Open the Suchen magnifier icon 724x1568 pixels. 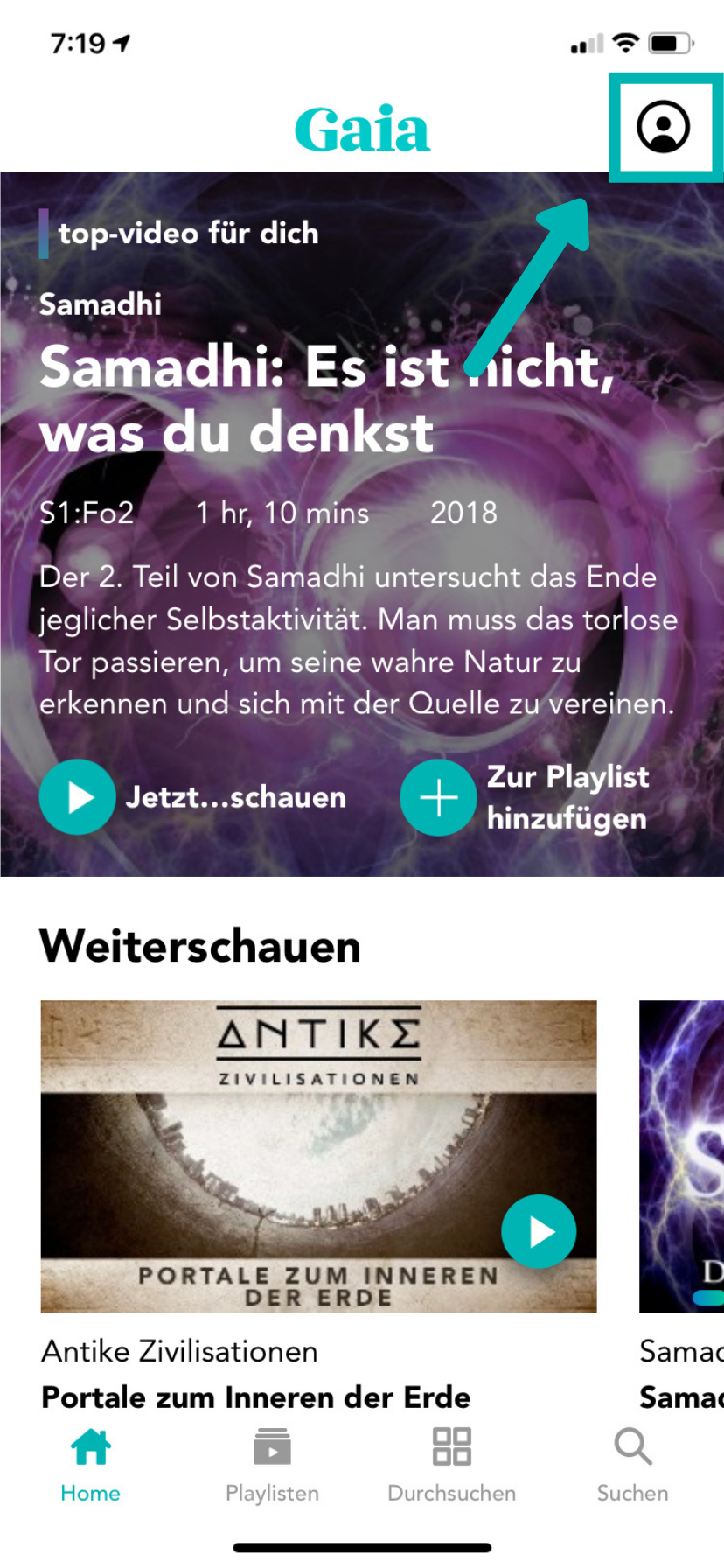click(x=631, y=1445)
